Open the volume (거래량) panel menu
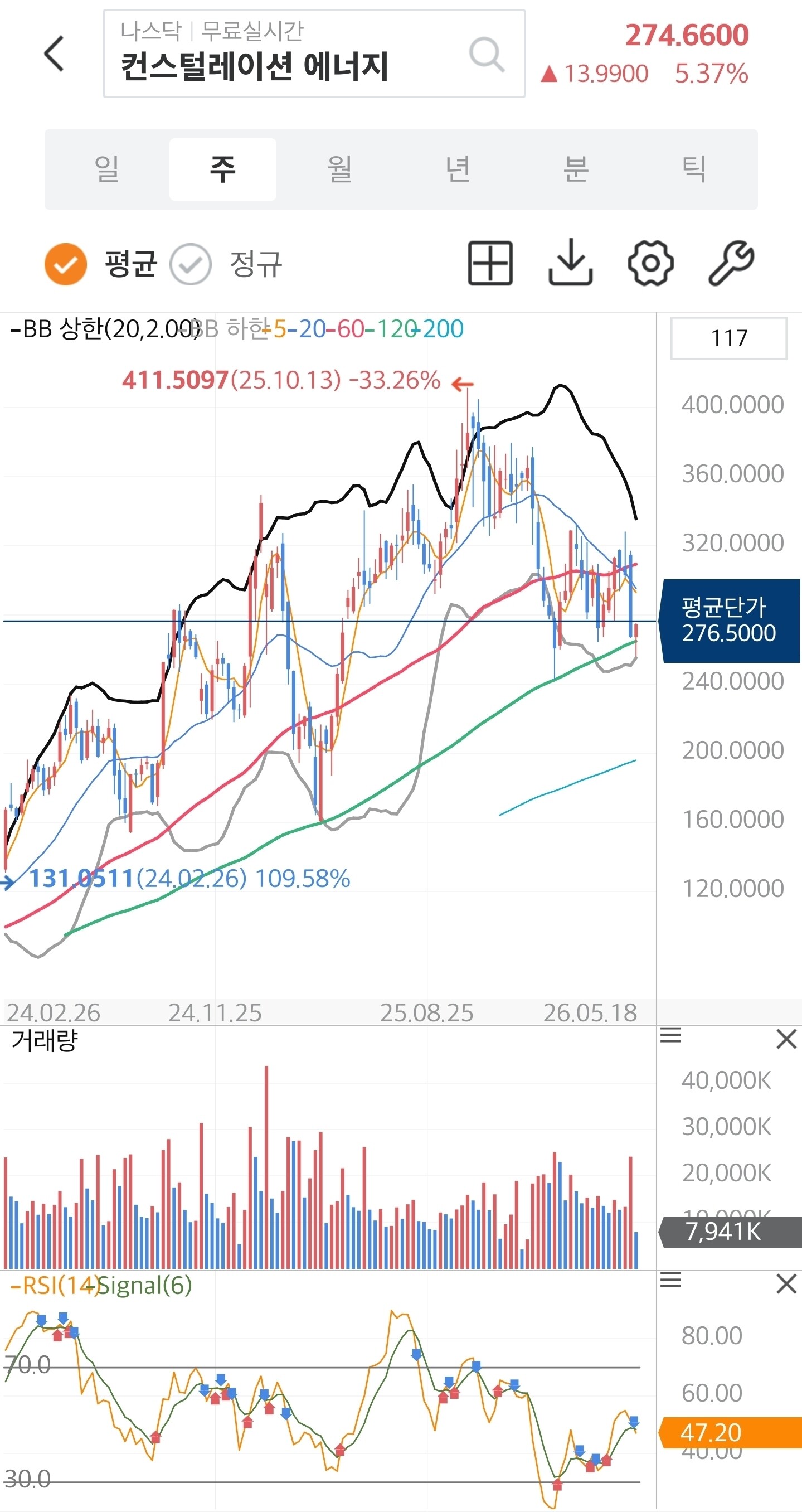The height and width of the screenshot is (1512, 802). point(670,1035)
